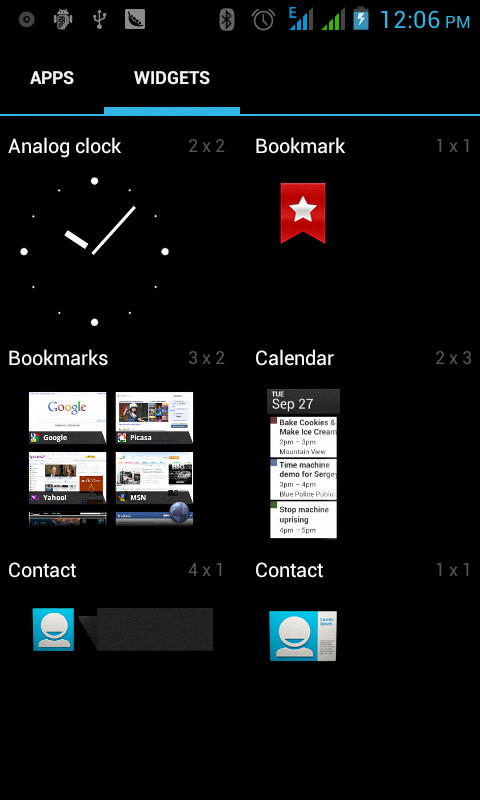Select the Contact 4 x 1 widget
Image resolution: width=480 pixels, height=800 pixels.
[x=116, y=612]
